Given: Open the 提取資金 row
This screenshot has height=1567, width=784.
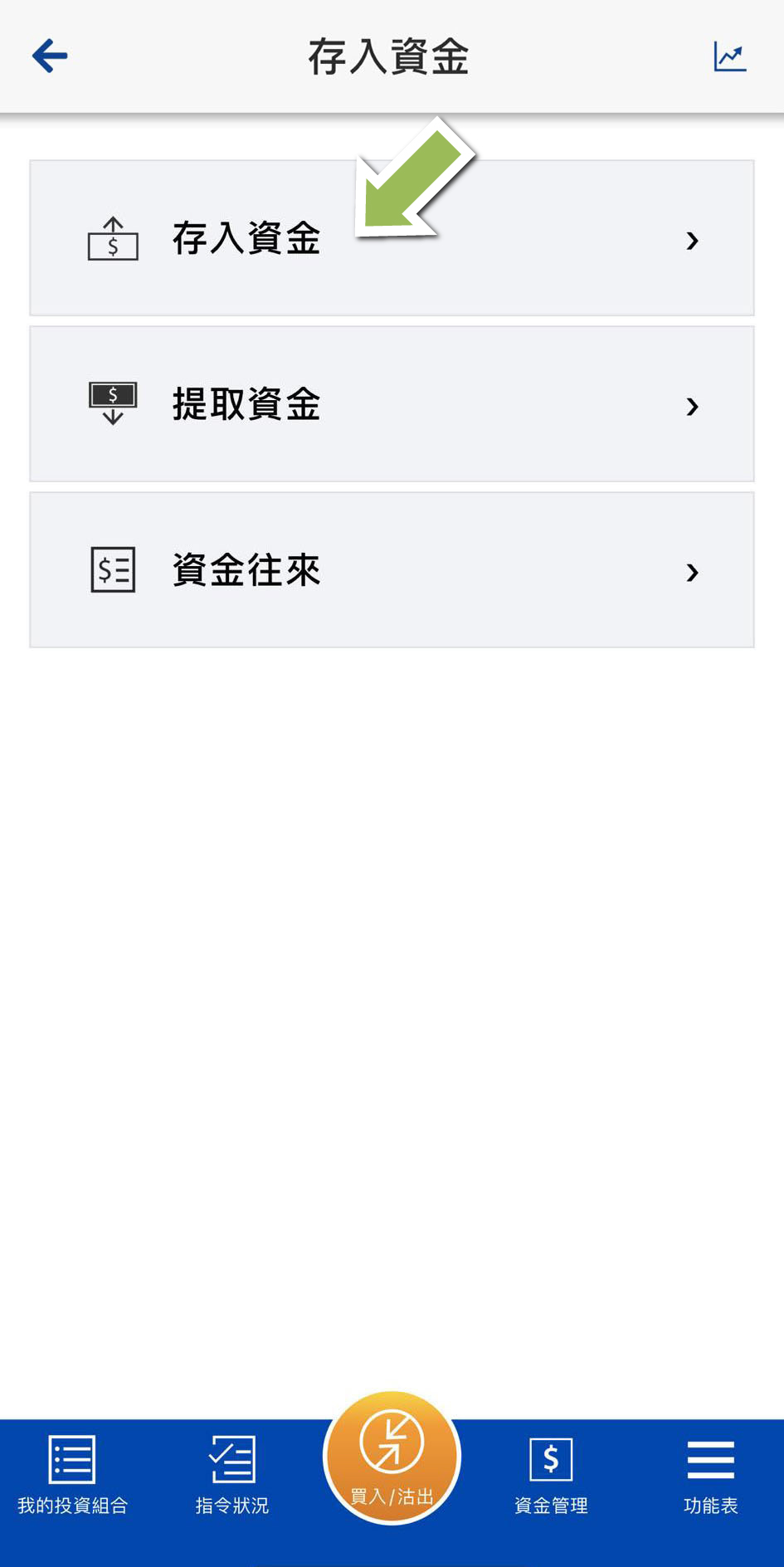Looking at the screenshot, I should (392, 404).
